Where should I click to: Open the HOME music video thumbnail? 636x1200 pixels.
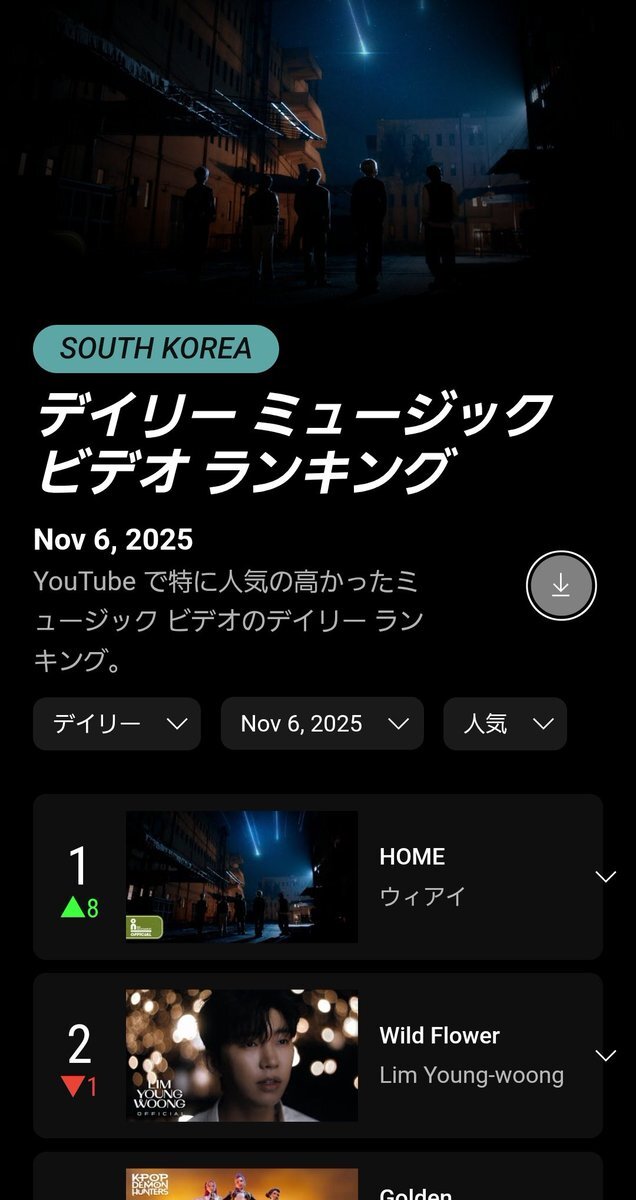(x=242, y=877)
